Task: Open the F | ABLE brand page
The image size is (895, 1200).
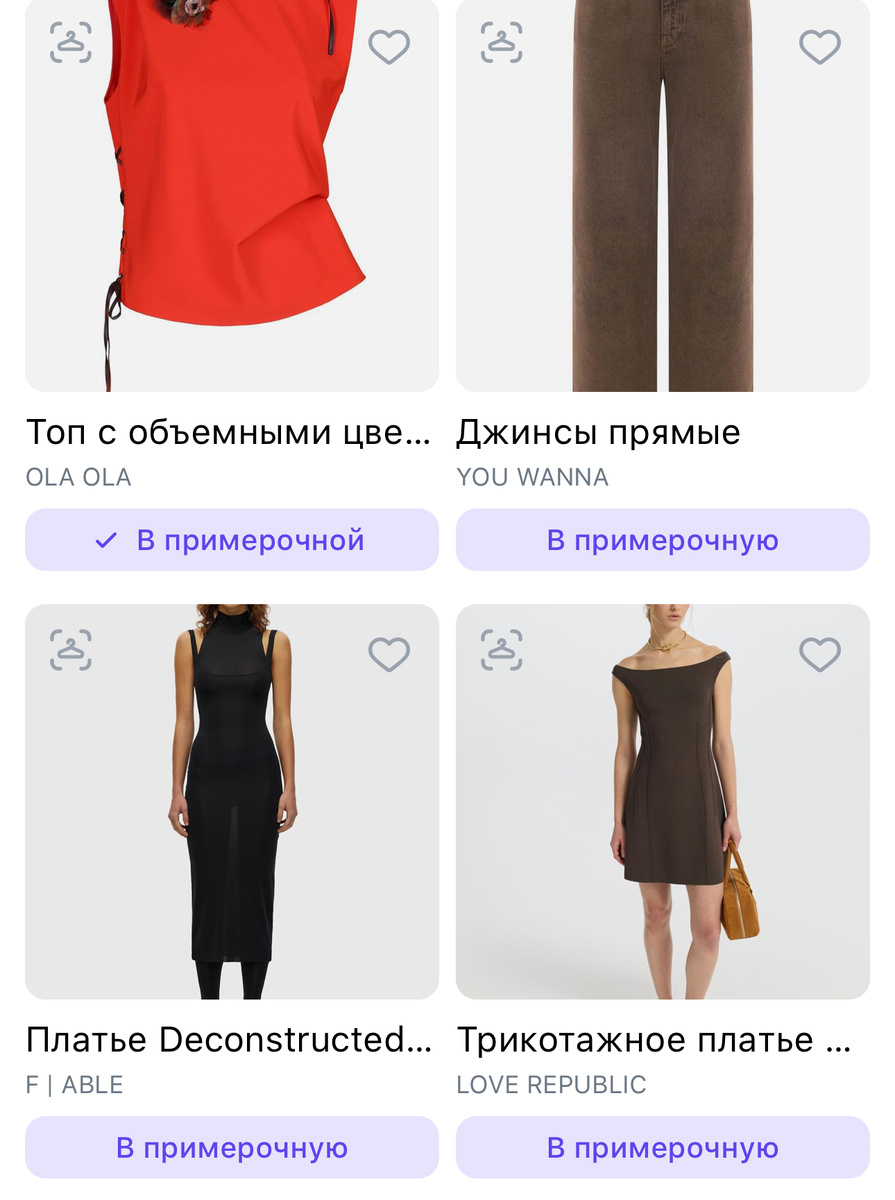Action: 74,1084
